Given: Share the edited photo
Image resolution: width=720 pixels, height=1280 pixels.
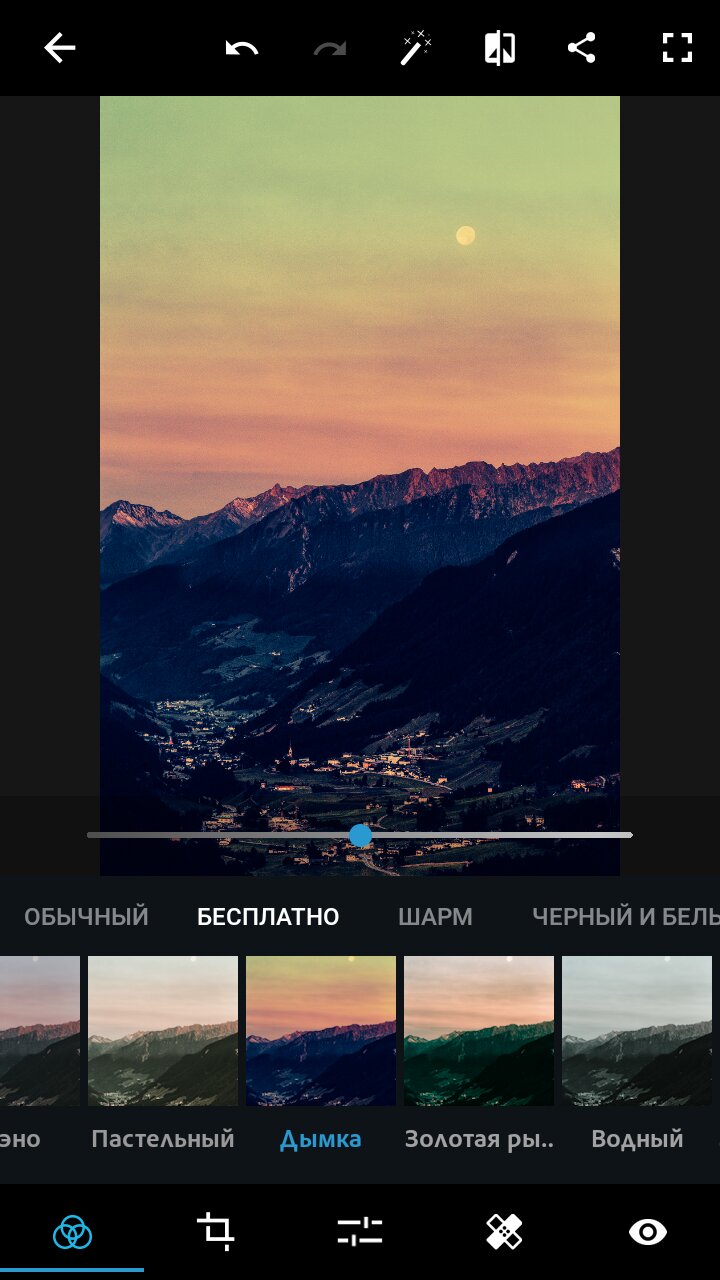Looking at the screenshot, I should coord(581,48).
